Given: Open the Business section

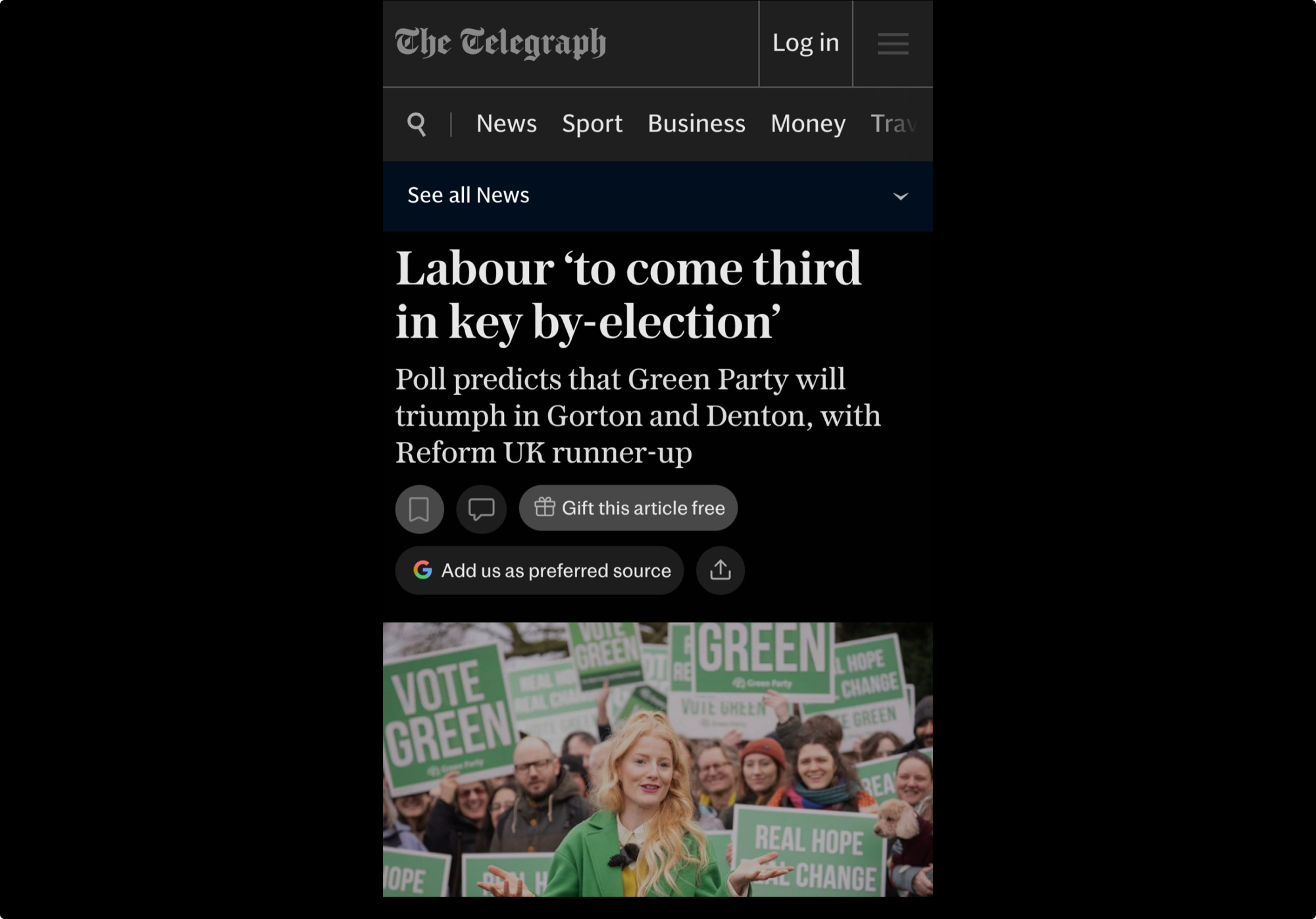Looking at the screenshot, I should pos(696,124).
